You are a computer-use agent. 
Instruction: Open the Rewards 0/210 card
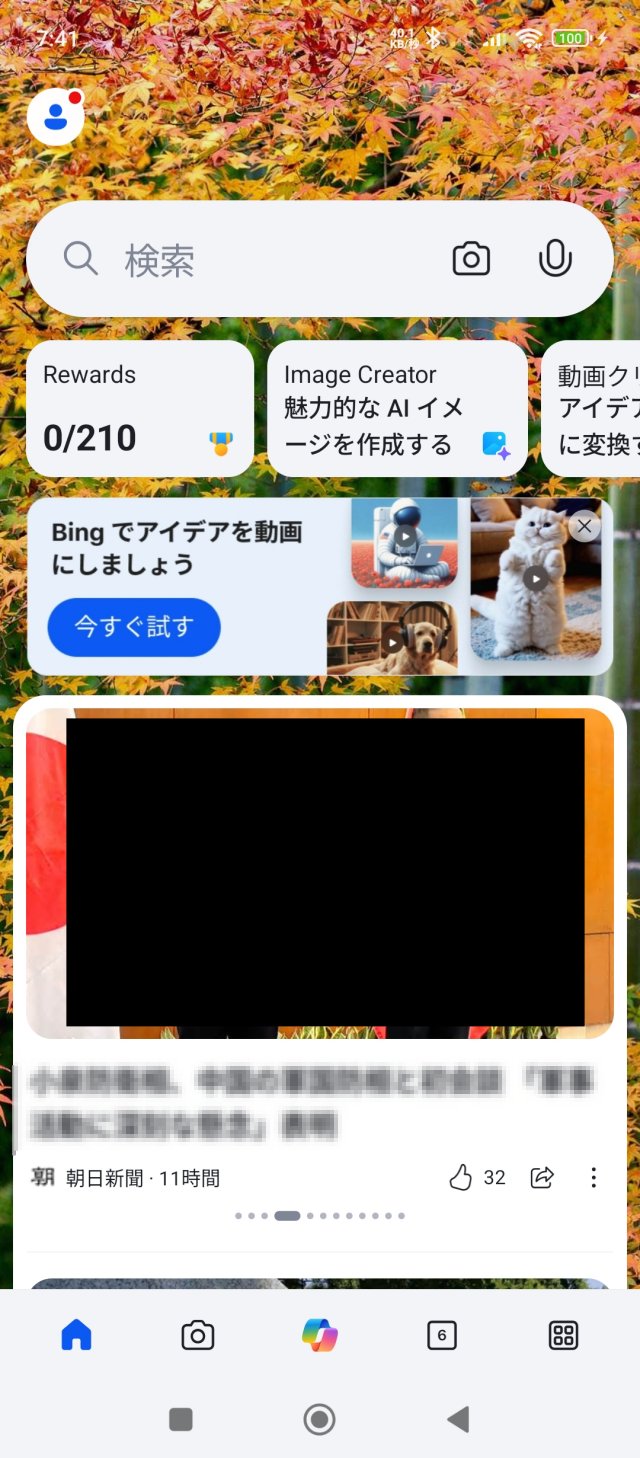pos(139,408)
